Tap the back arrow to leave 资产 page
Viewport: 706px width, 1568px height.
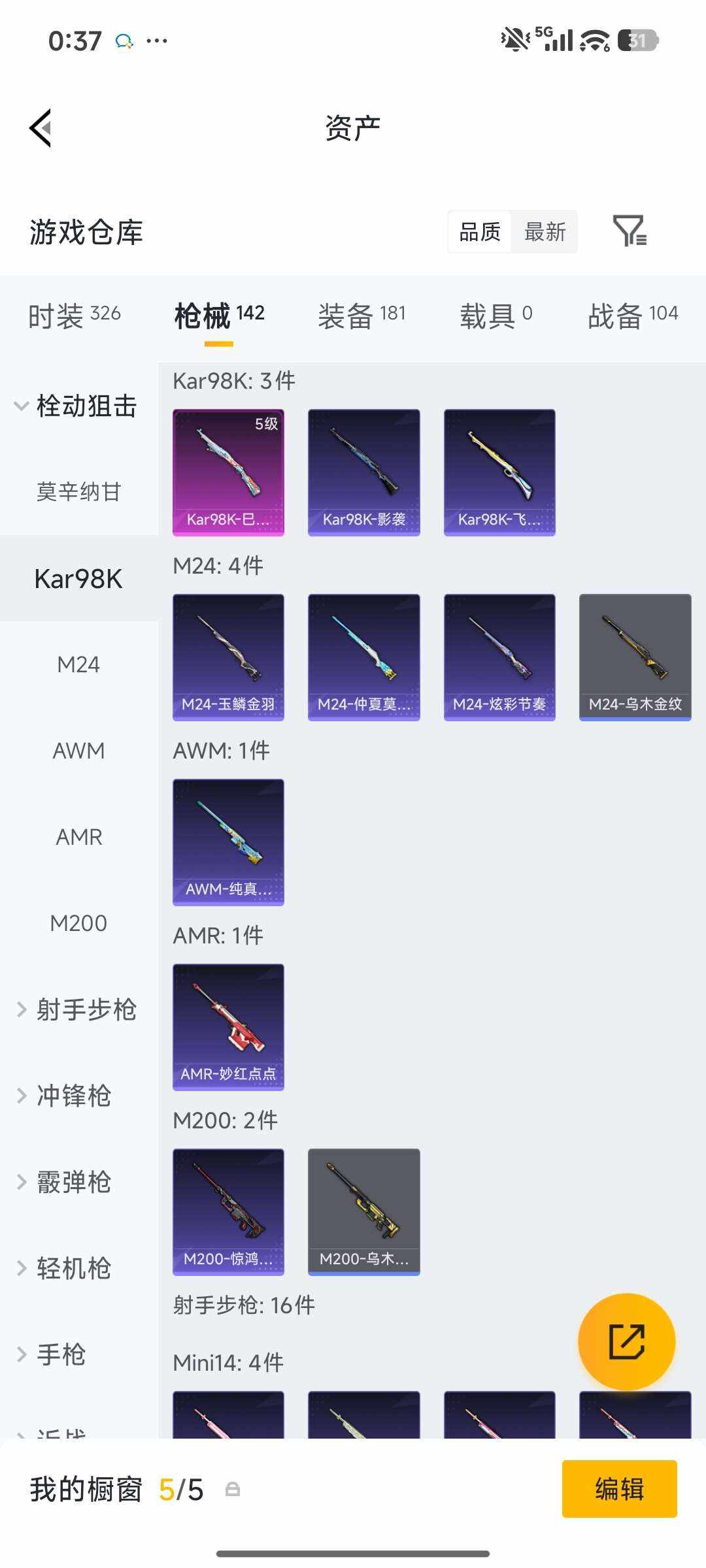click(x=41, y=128)
